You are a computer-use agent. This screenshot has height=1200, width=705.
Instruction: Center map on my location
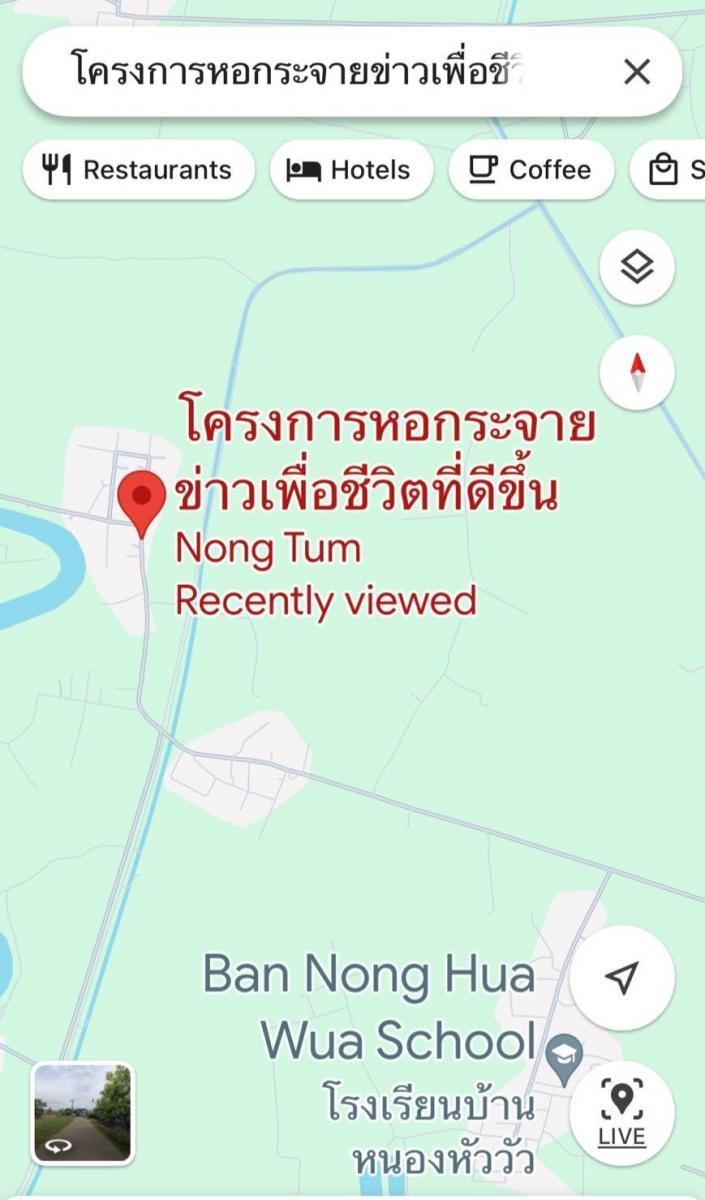(x=622, y=978)
